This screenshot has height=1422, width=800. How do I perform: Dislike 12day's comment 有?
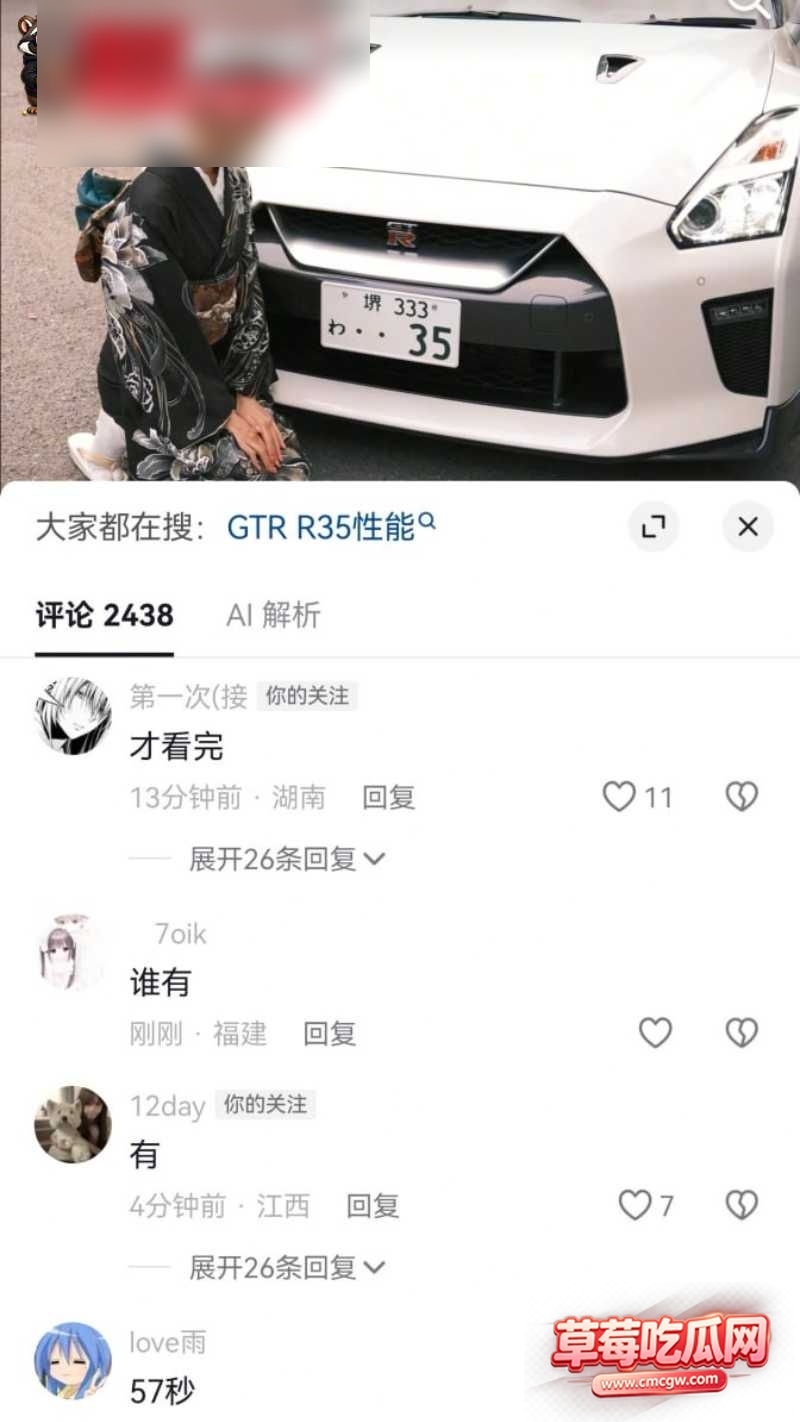[742, 1205]
